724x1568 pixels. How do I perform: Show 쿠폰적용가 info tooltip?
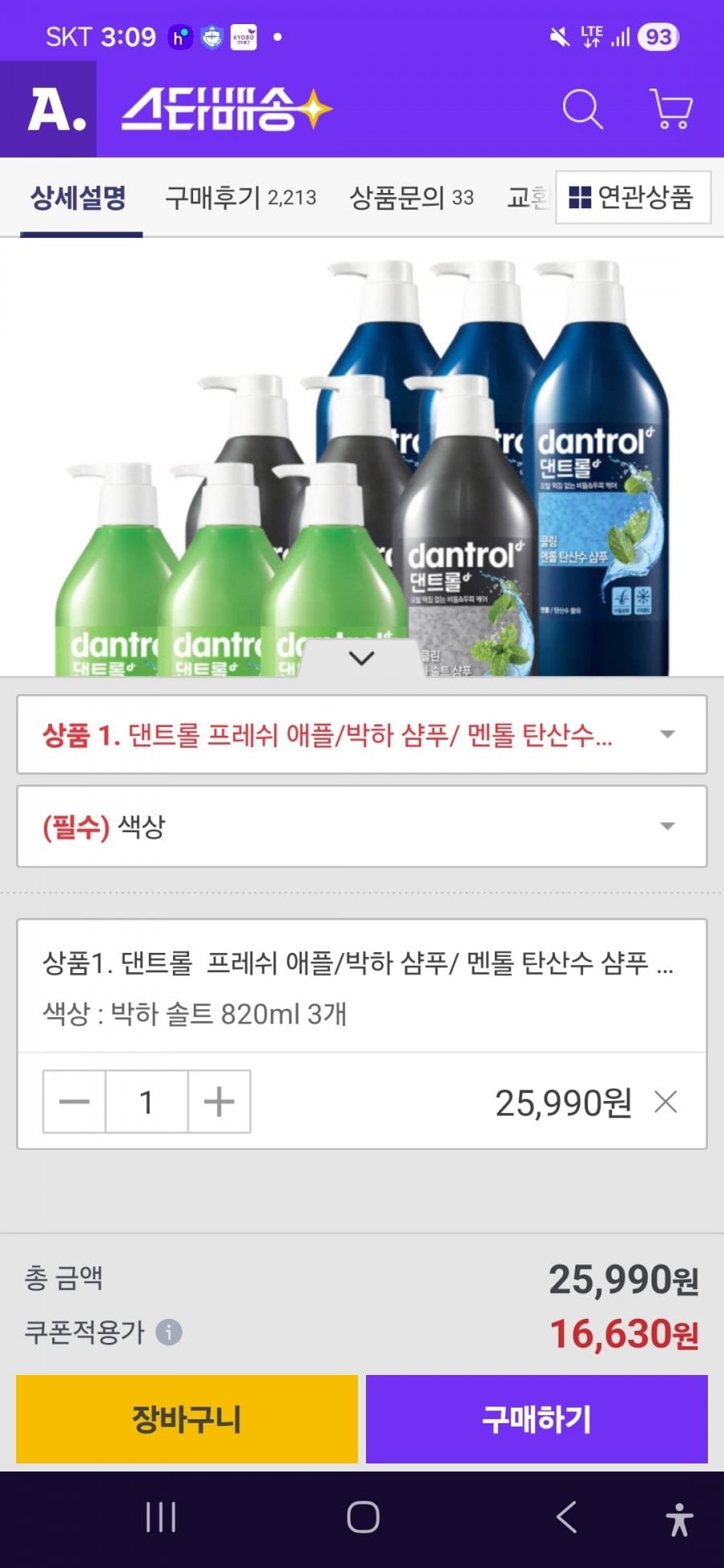pos(169,1332)
